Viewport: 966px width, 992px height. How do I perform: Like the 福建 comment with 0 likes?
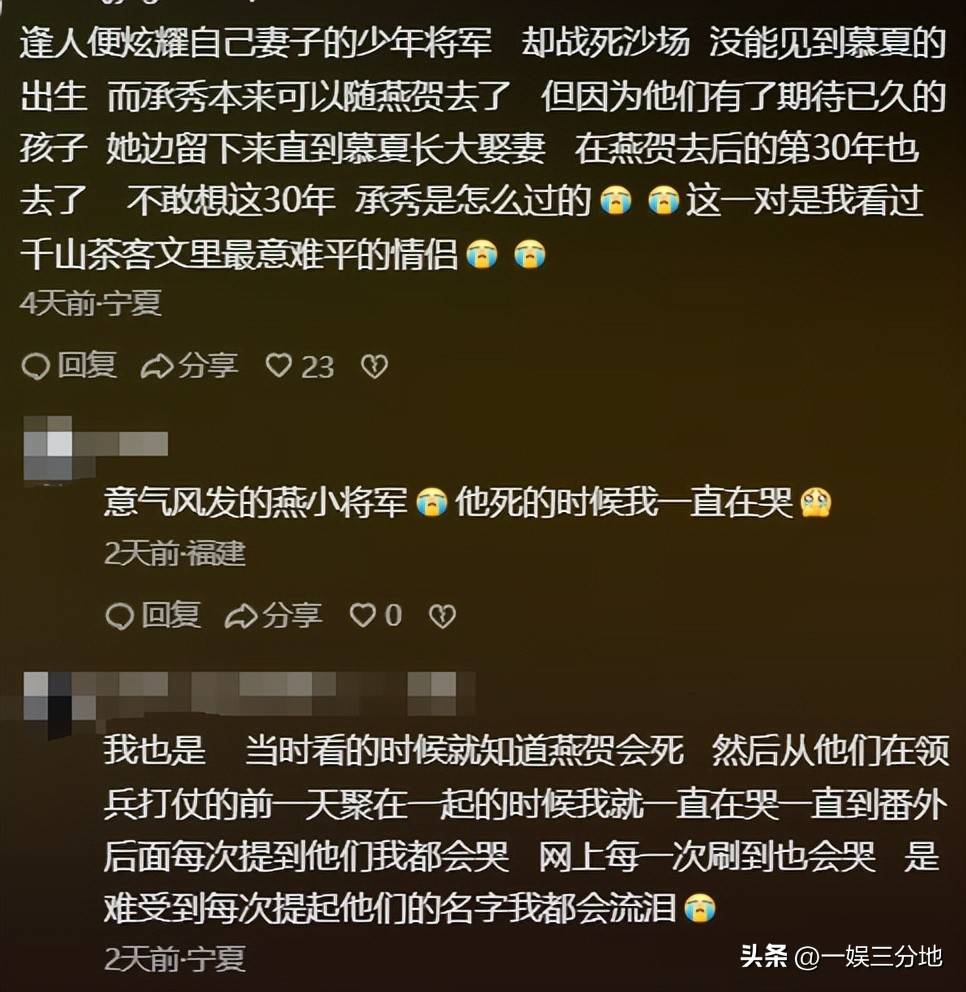[x=362, y=615]
